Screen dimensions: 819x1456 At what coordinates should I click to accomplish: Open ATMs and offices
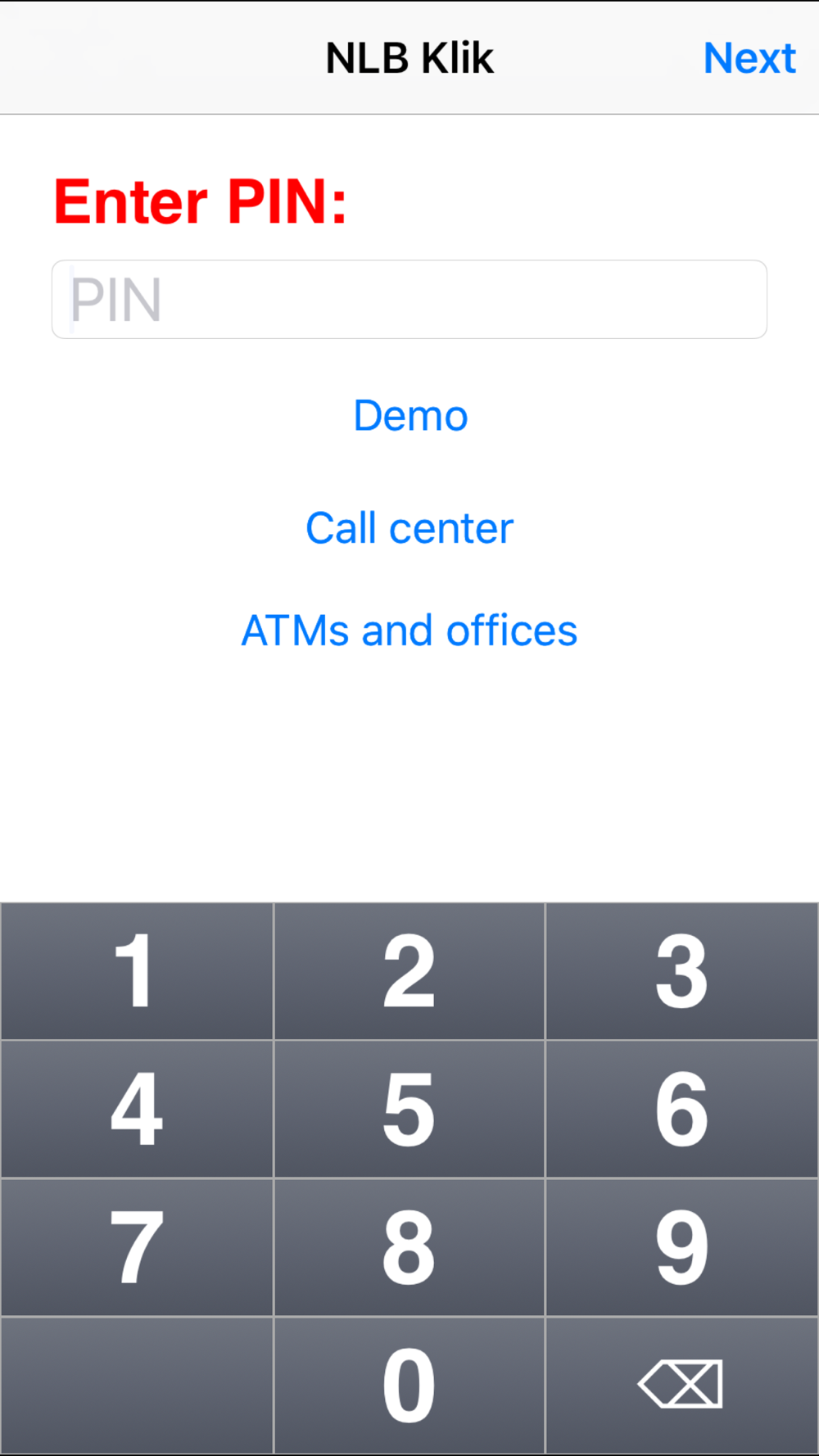click(409, 631)
